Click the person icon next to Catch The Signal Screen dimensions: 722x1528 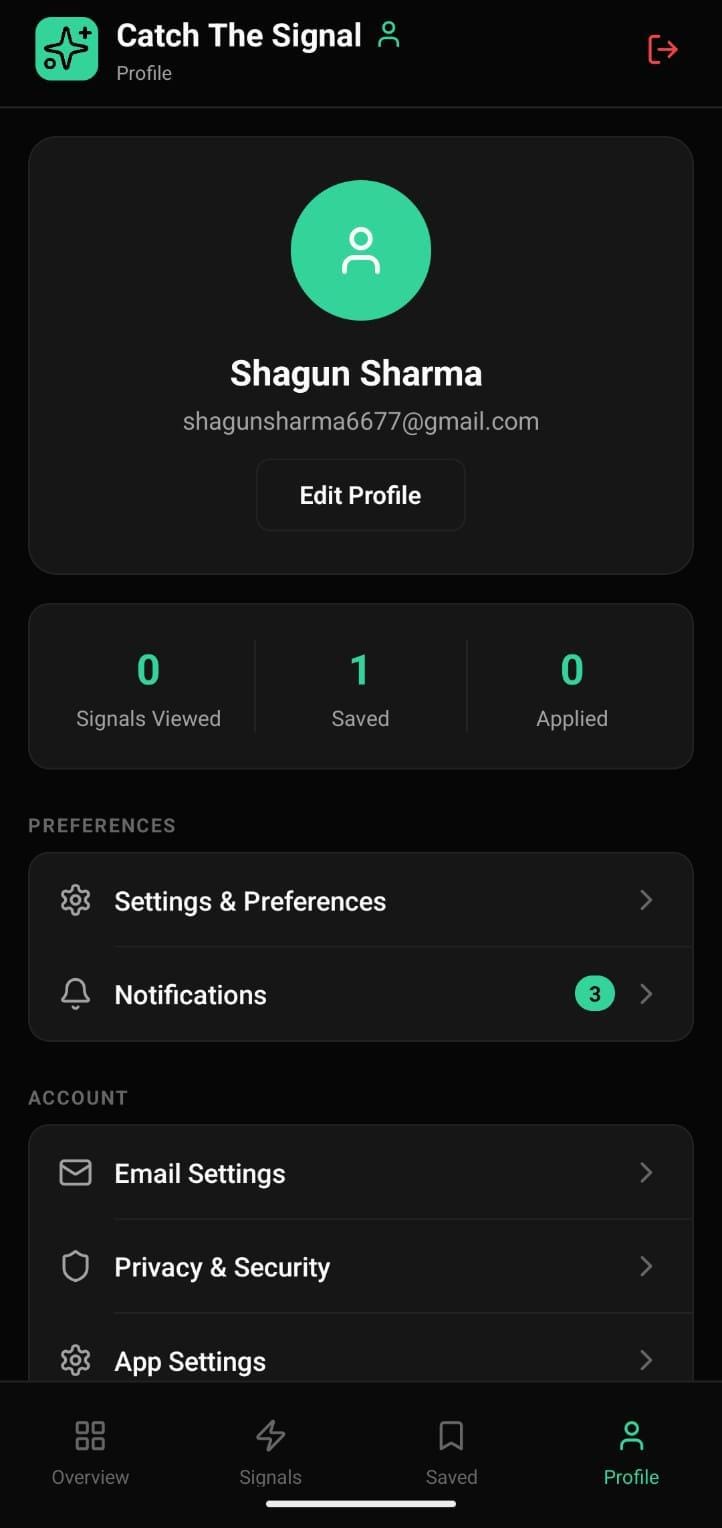coord(389,34)
